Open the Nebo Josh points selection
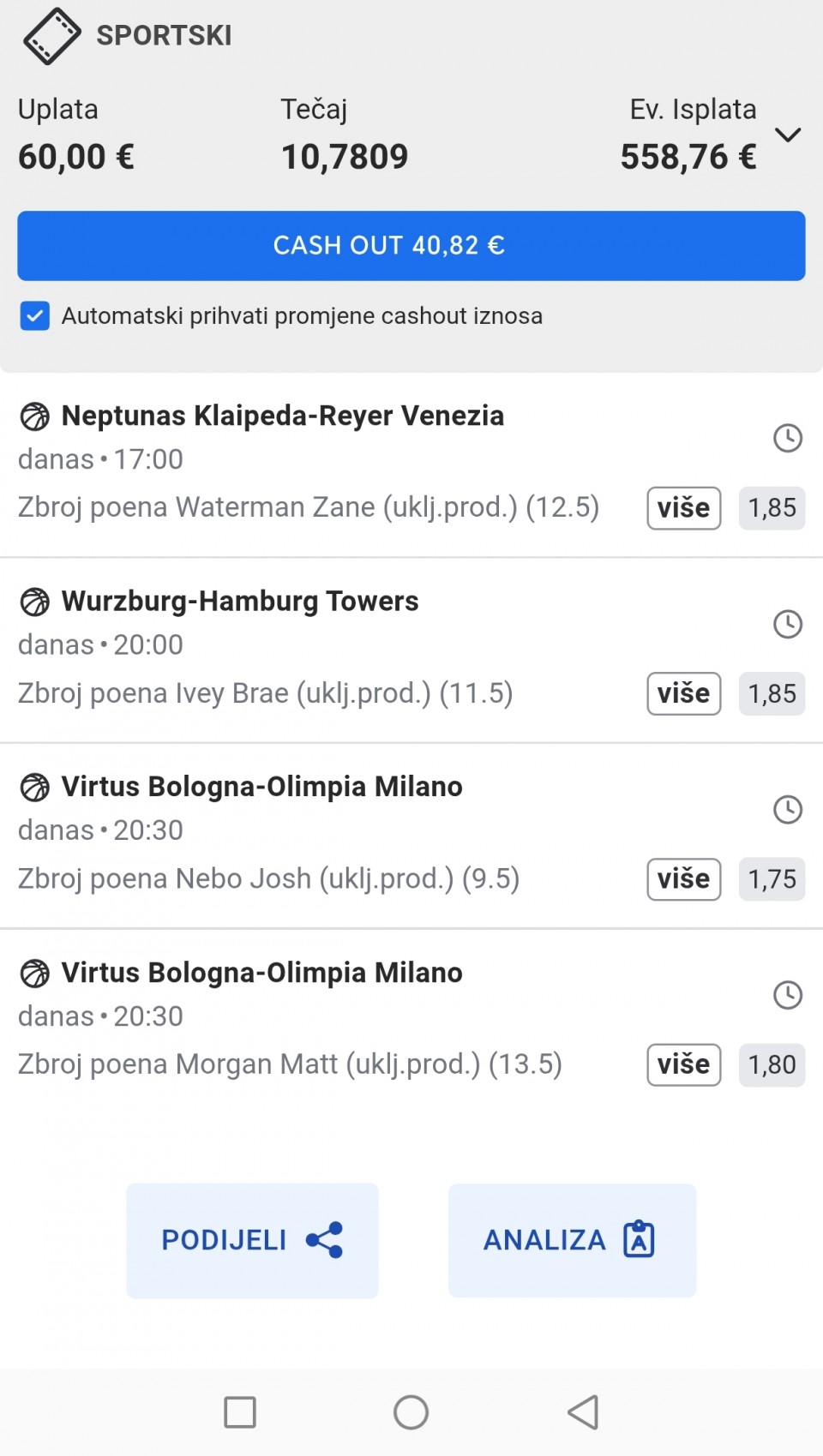 [269, 879]
